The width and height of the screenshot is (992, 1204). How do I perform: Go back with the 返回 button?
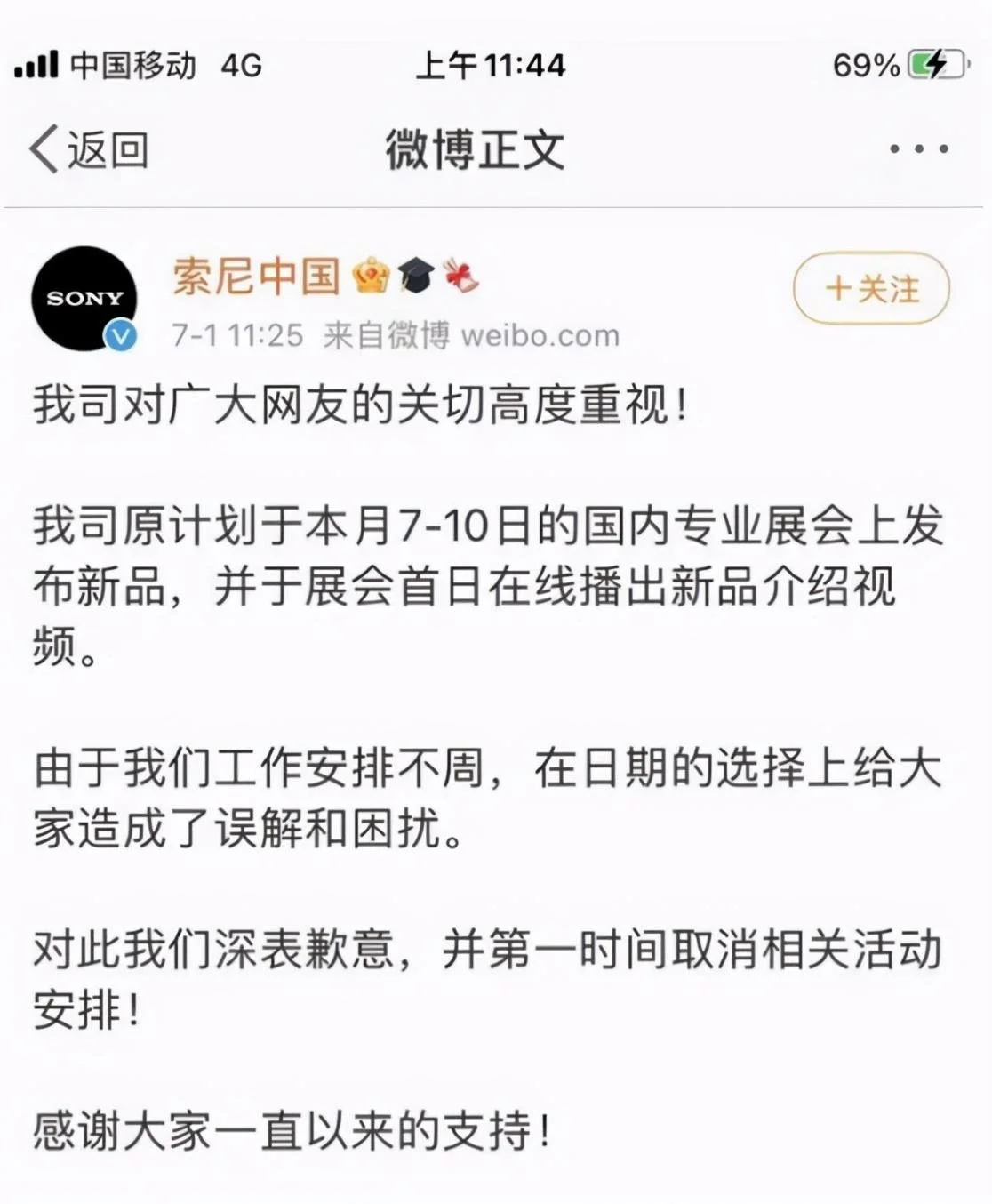click(89, 149)
